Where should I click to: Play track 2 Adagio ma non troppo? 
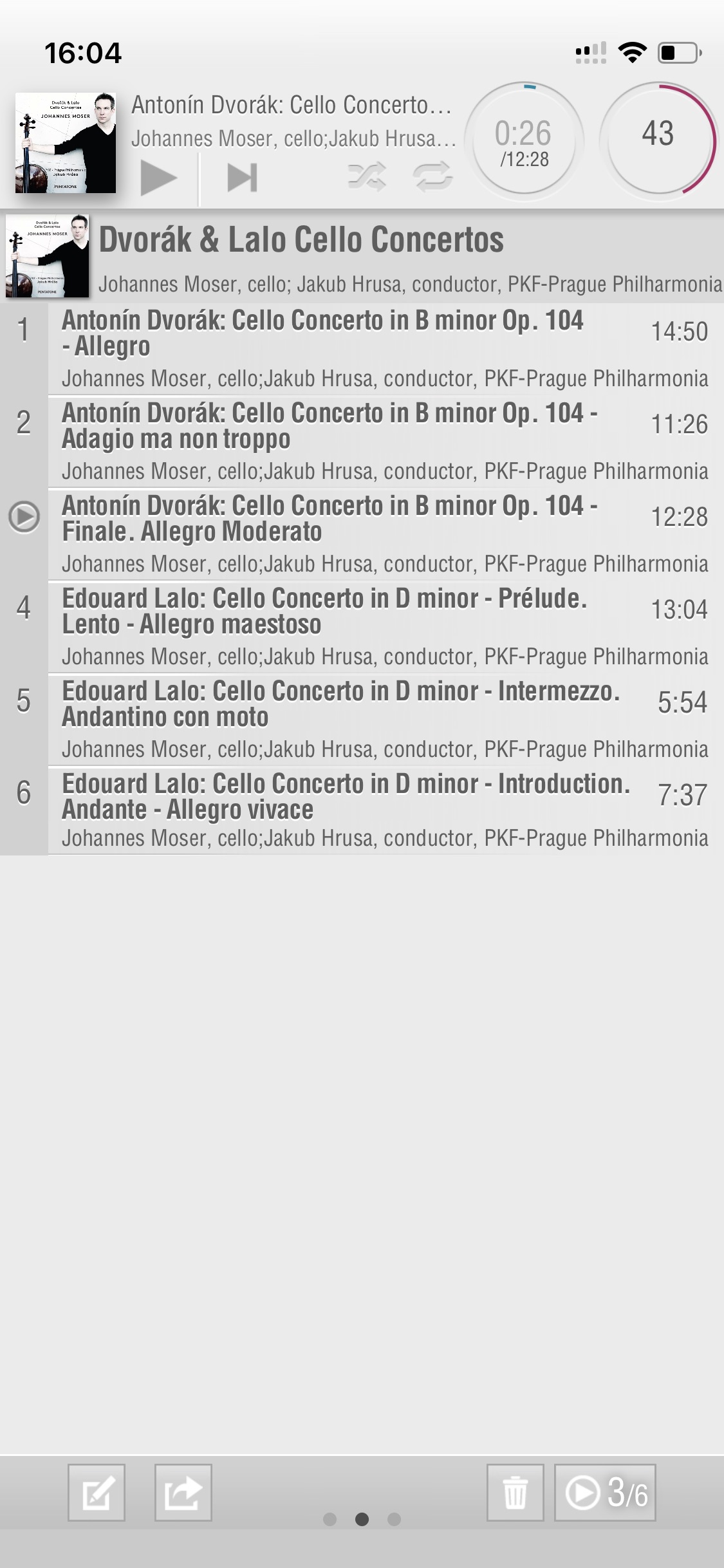pos(360,441)
